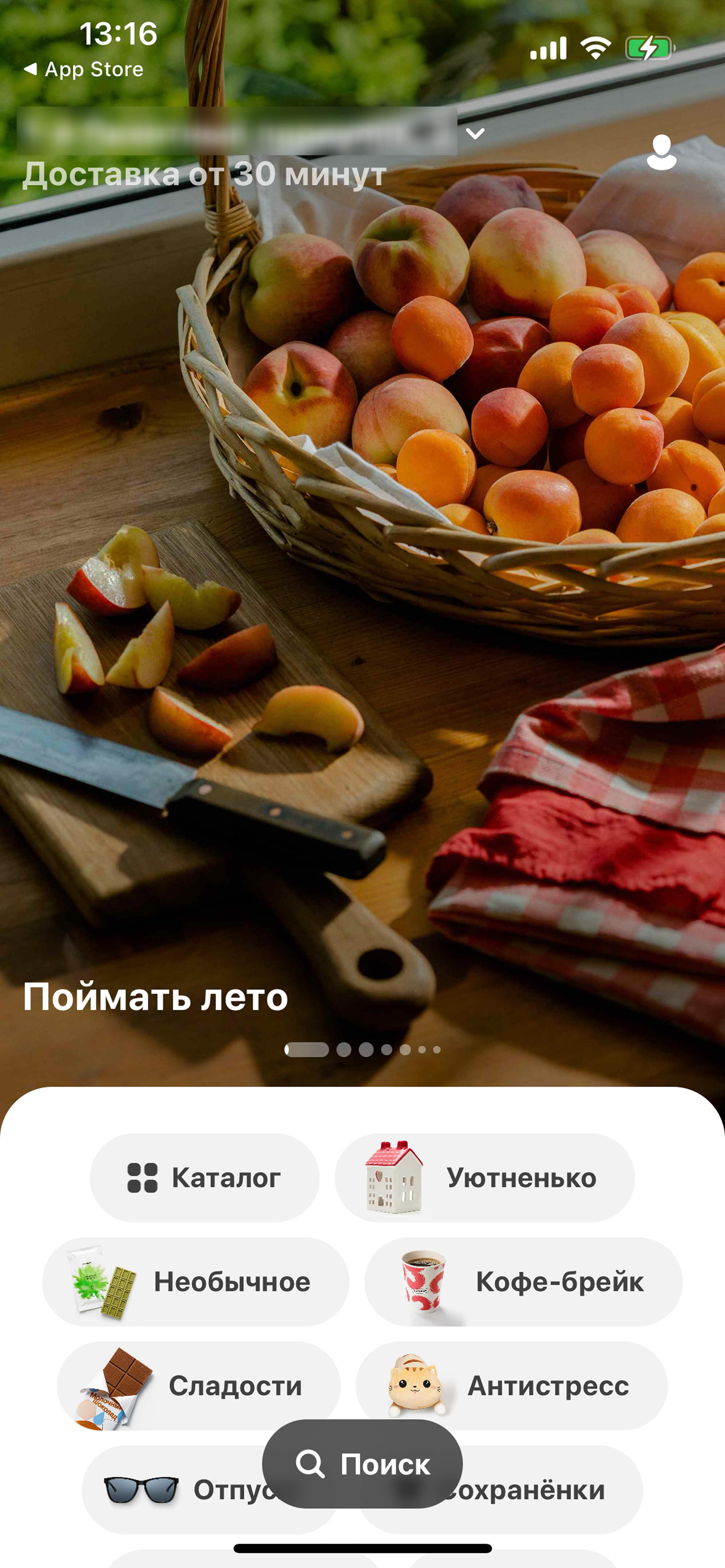Browse the Сладости category
The image size is (725, 1568).
(x=199, y=1385)
